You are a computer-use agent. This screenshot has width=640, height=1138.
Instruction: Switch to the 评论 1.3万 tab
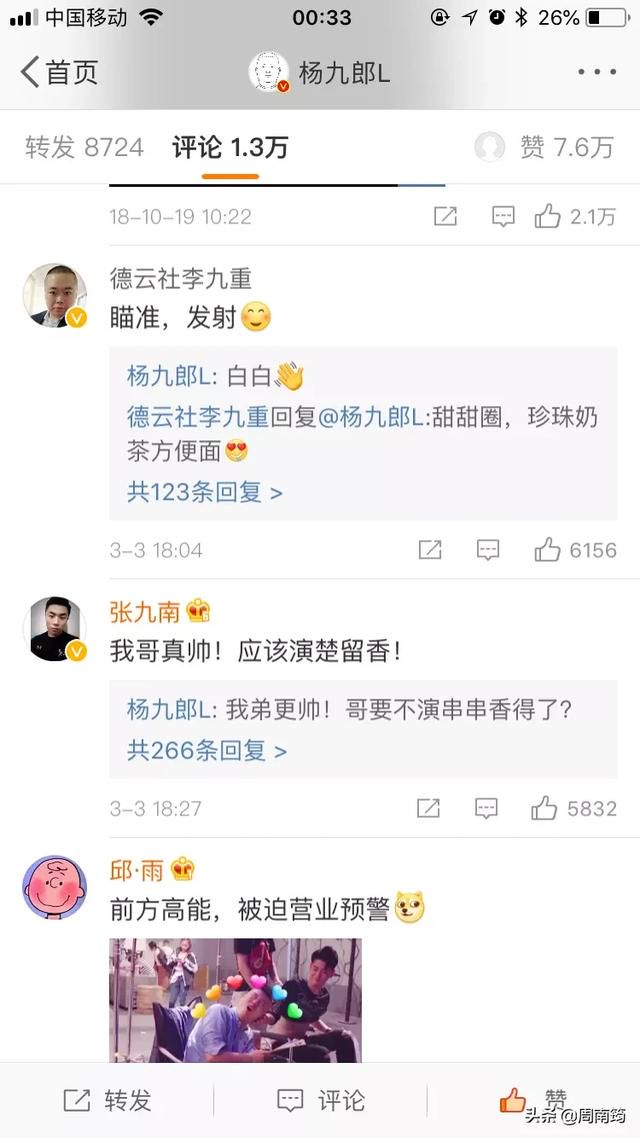(x=230, y=148)
